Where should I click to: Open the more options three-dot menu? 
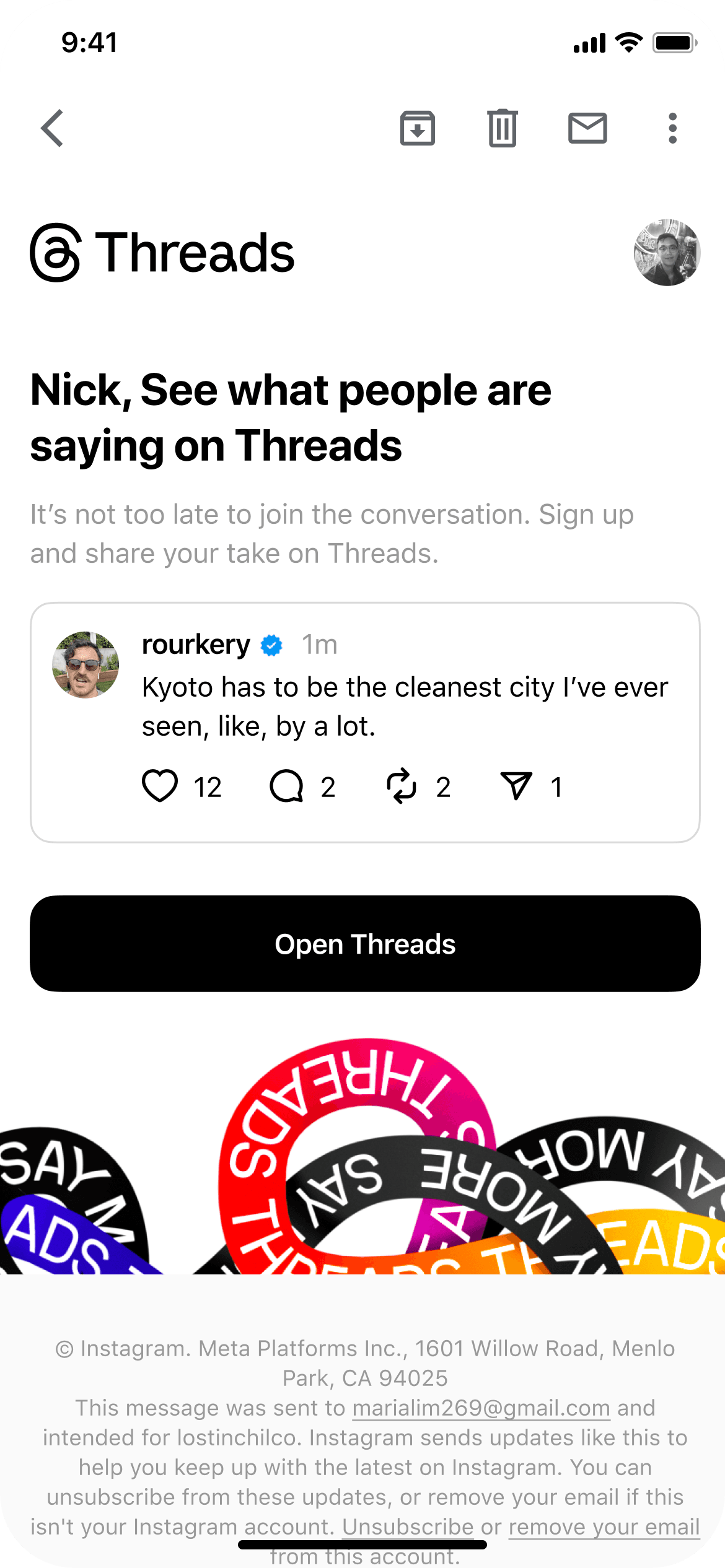(x=672, y=128)
